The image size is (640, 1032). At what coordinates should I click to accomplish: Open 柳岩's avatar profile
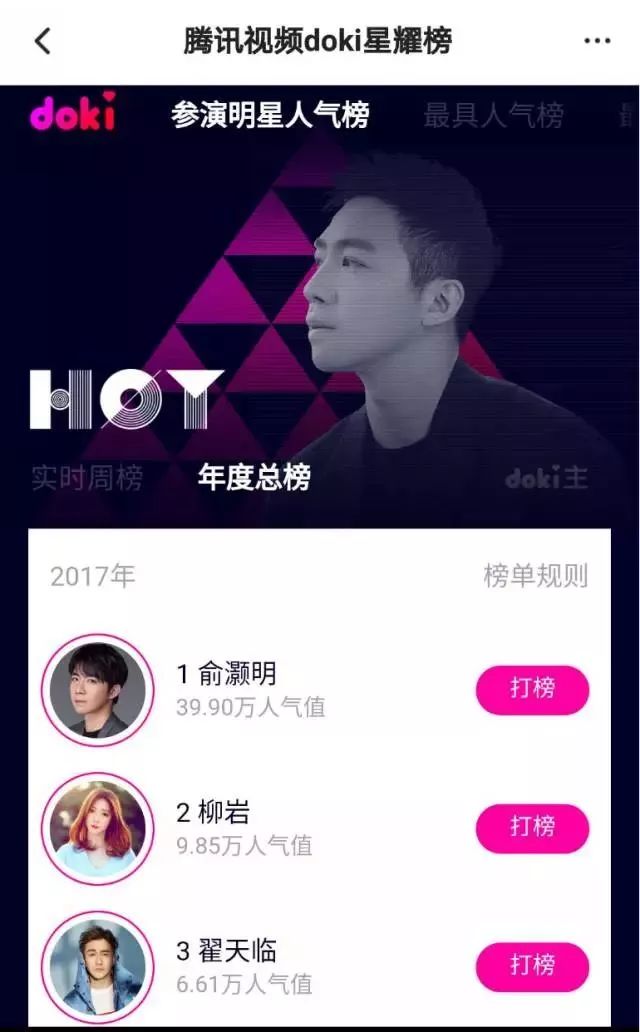pos(97,828)
